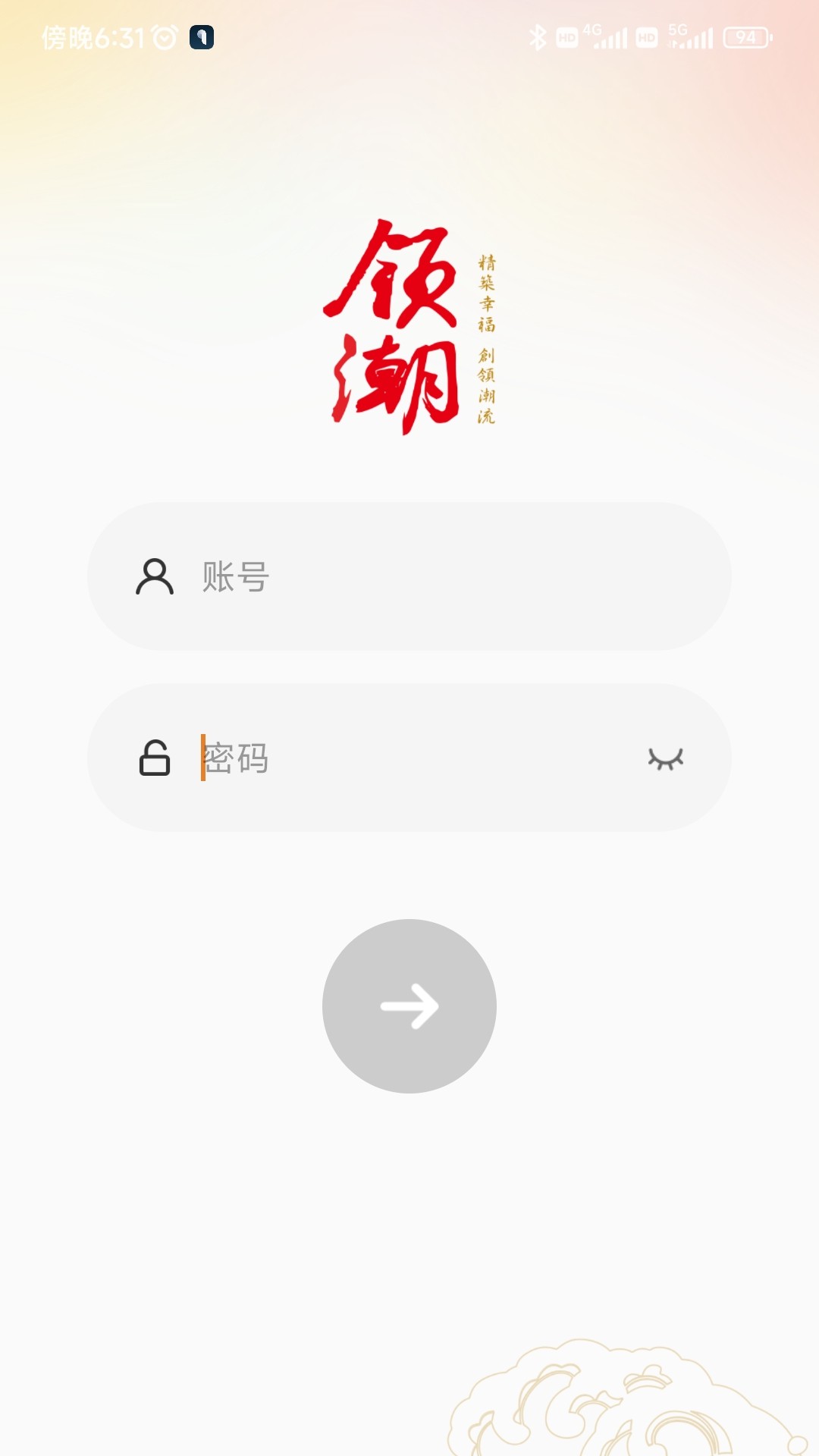
Task: Click the person icon in the account field
Action: 155,578
